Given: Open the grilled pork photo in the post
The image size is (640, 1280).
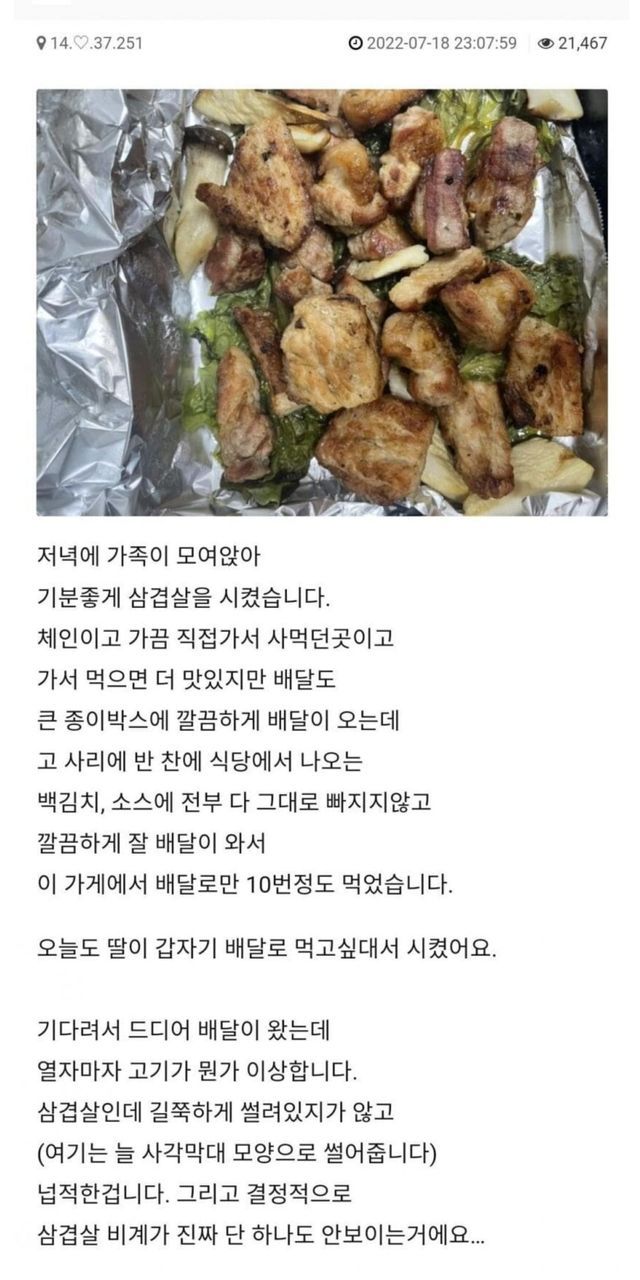Looking at the screenshot, I should coord(322,303).
